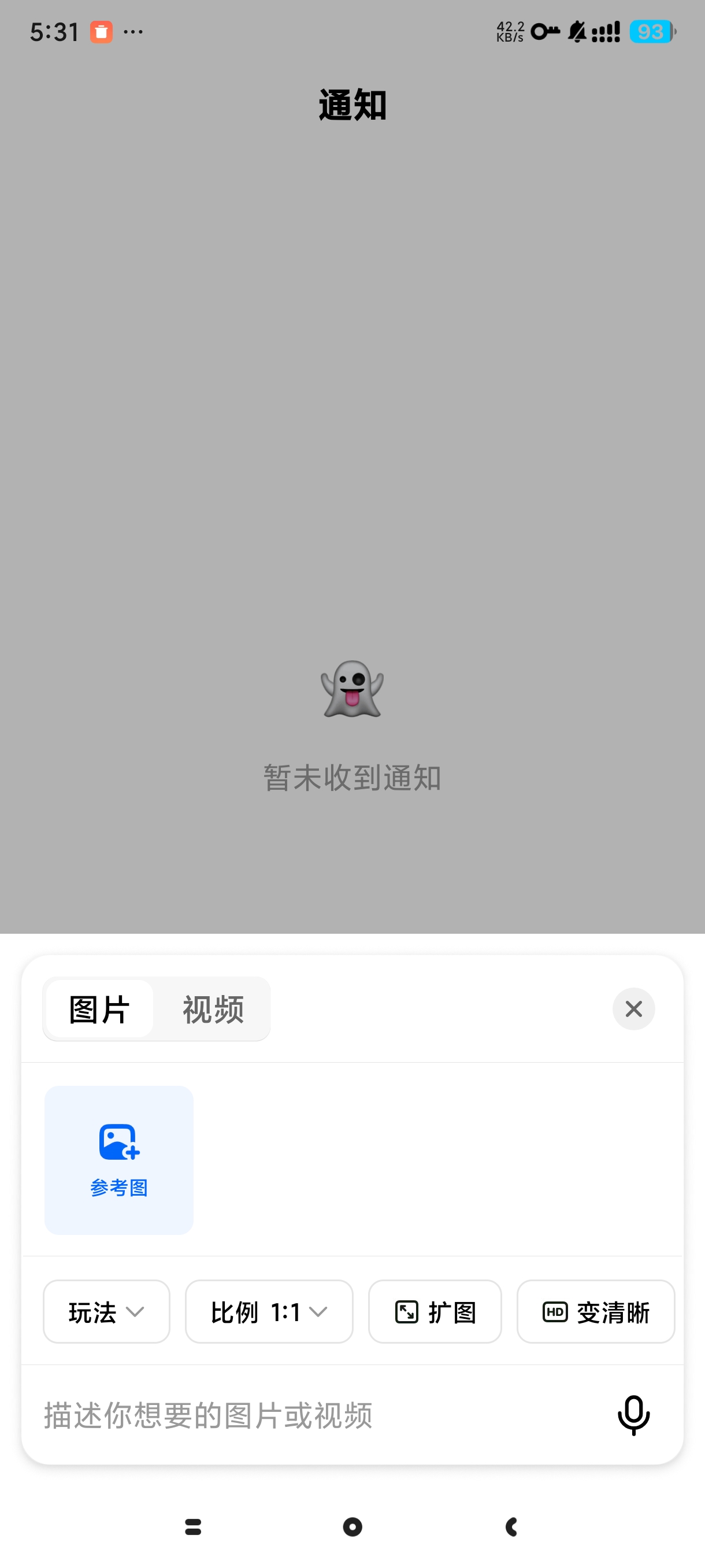The image size is (705, 1568).
Task: Tap the battery indicator in the status bar
Action: tap(650, 31)
